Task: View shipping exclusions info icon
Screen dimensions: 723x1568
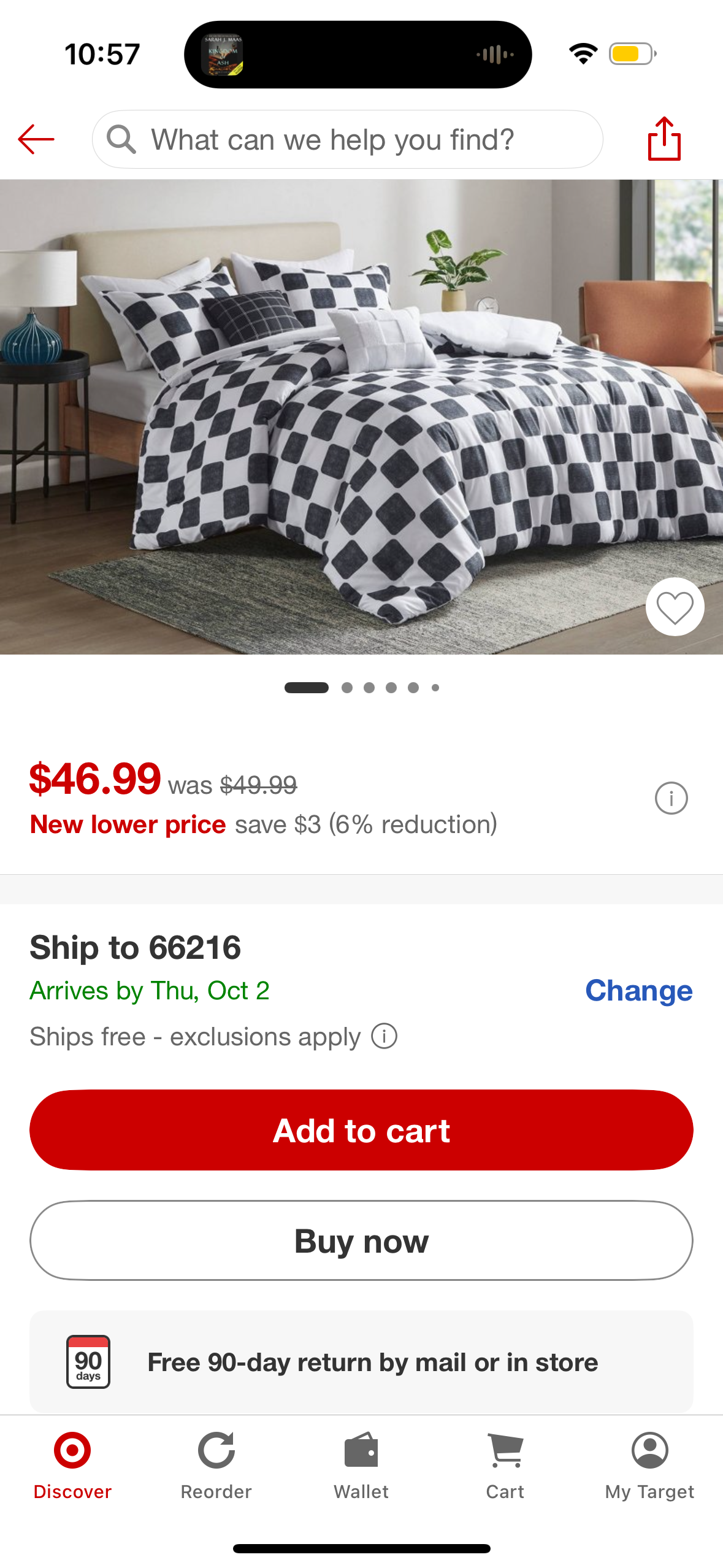Action: point(384,1036)
